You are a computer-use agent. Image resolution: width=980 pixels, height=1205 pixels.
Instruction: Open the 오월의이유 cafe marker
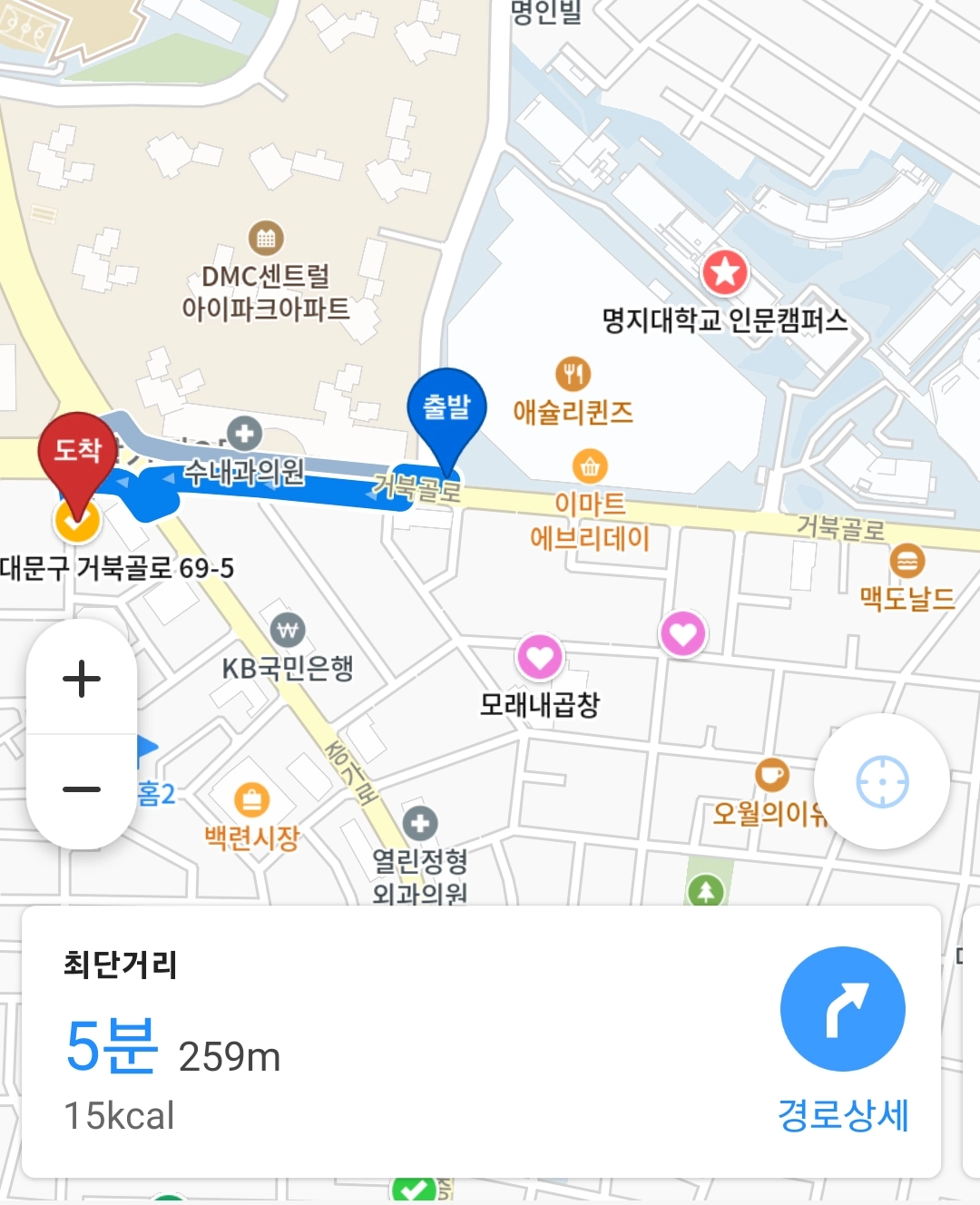pyautogui.click(x=771, y=776)
